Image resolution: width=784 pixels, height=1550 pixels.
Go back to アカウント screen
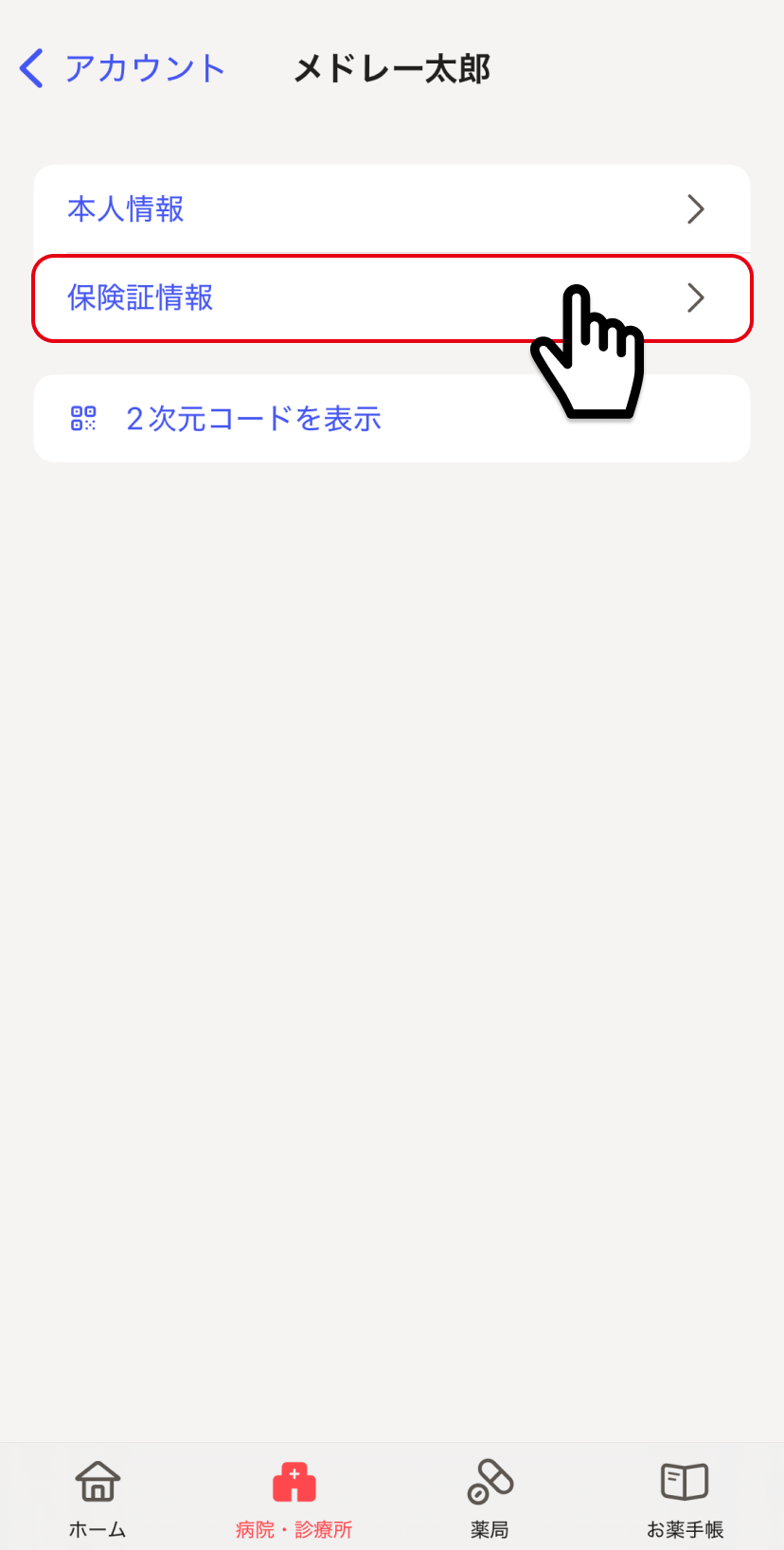pos(121,68)
